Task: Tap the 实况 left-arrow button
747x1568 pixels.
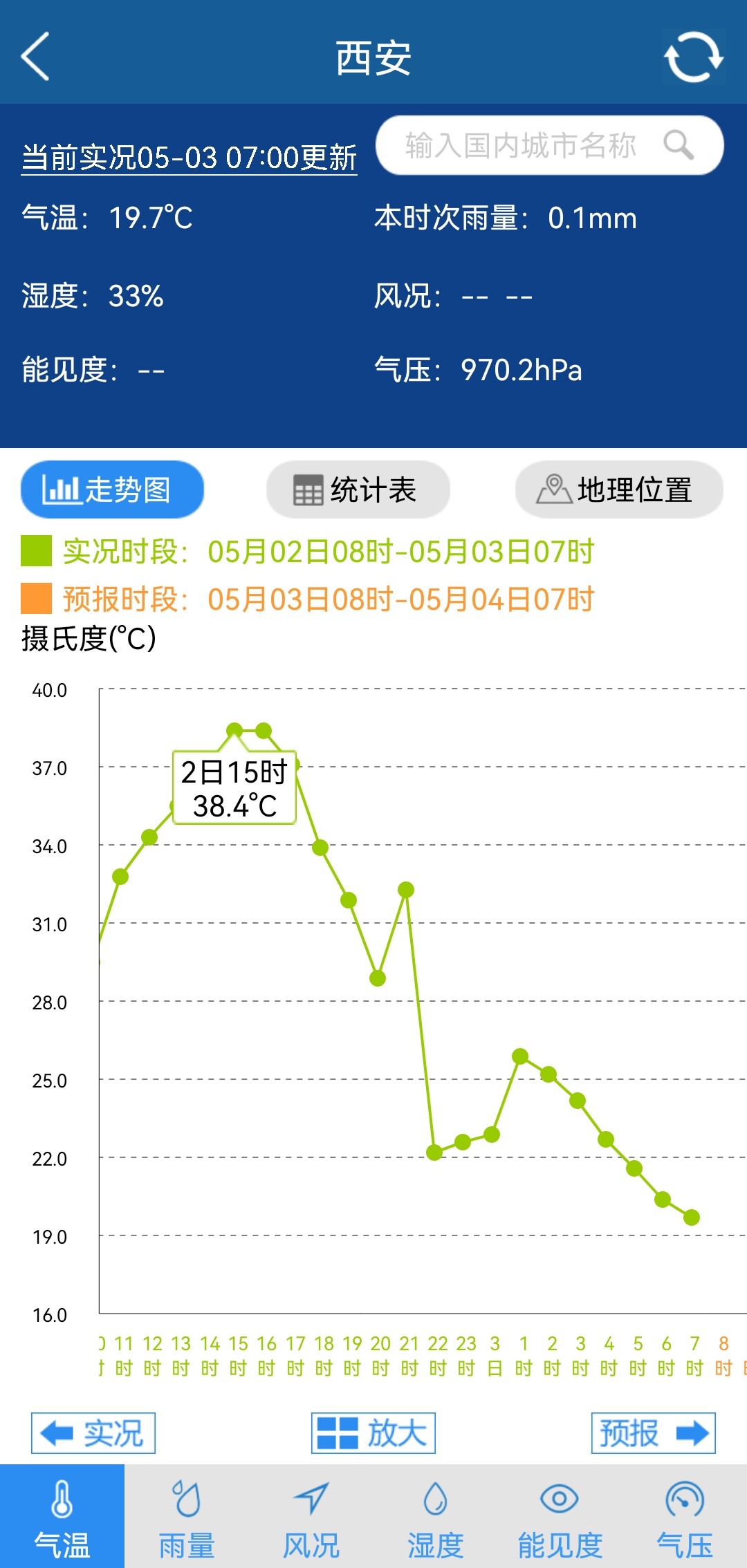Action: 93,1433
